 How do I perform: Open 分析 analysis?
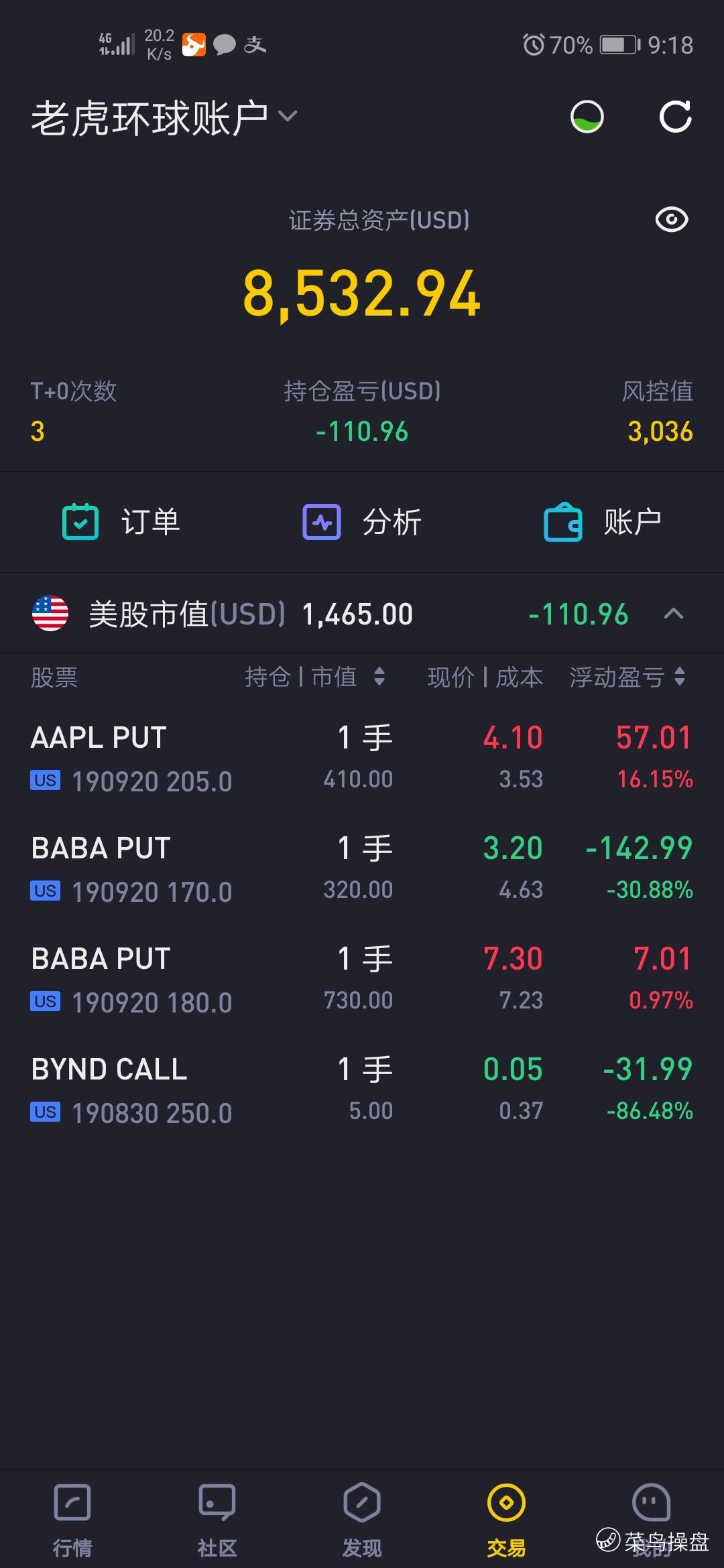pos(362,522)
